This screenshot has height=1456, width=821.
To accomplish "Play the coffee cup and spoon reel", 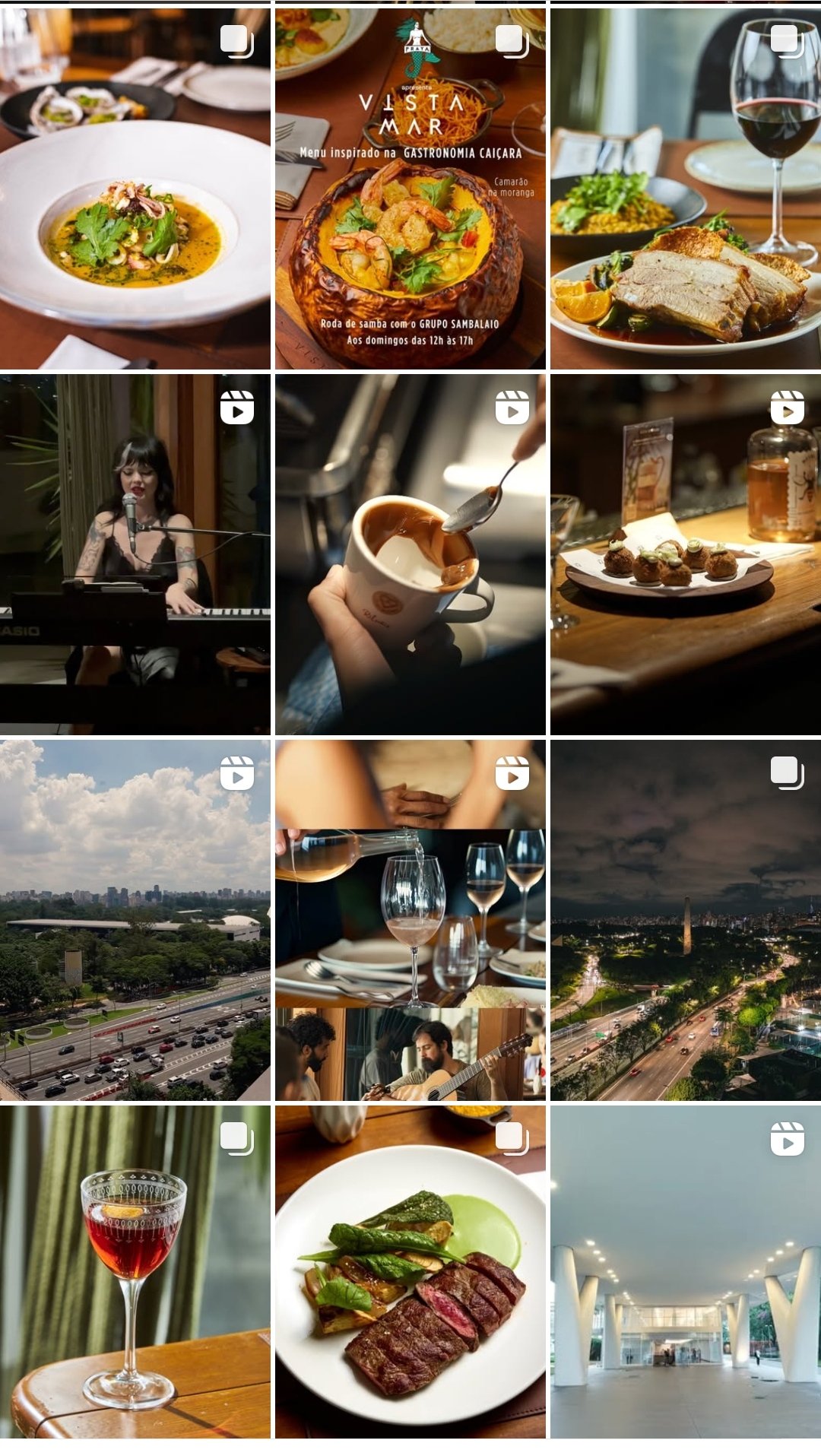I will (x=410, y=554).
